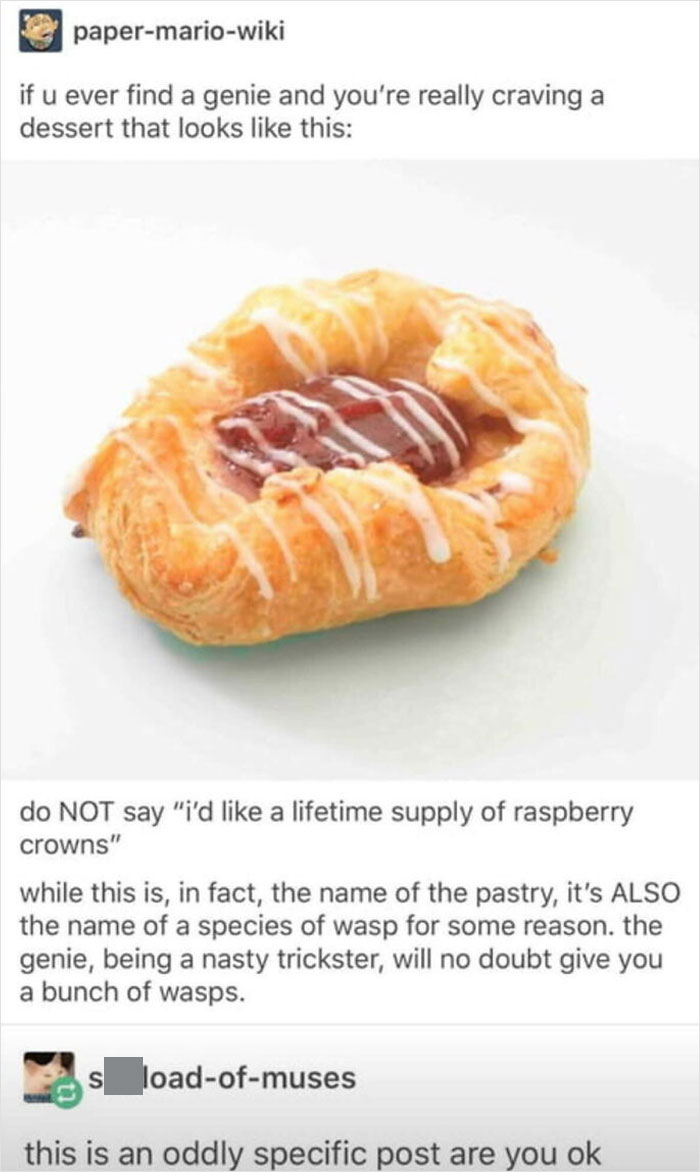Tap the load-of-muses avatar
700x1172 pixels.
point(49,1079)
